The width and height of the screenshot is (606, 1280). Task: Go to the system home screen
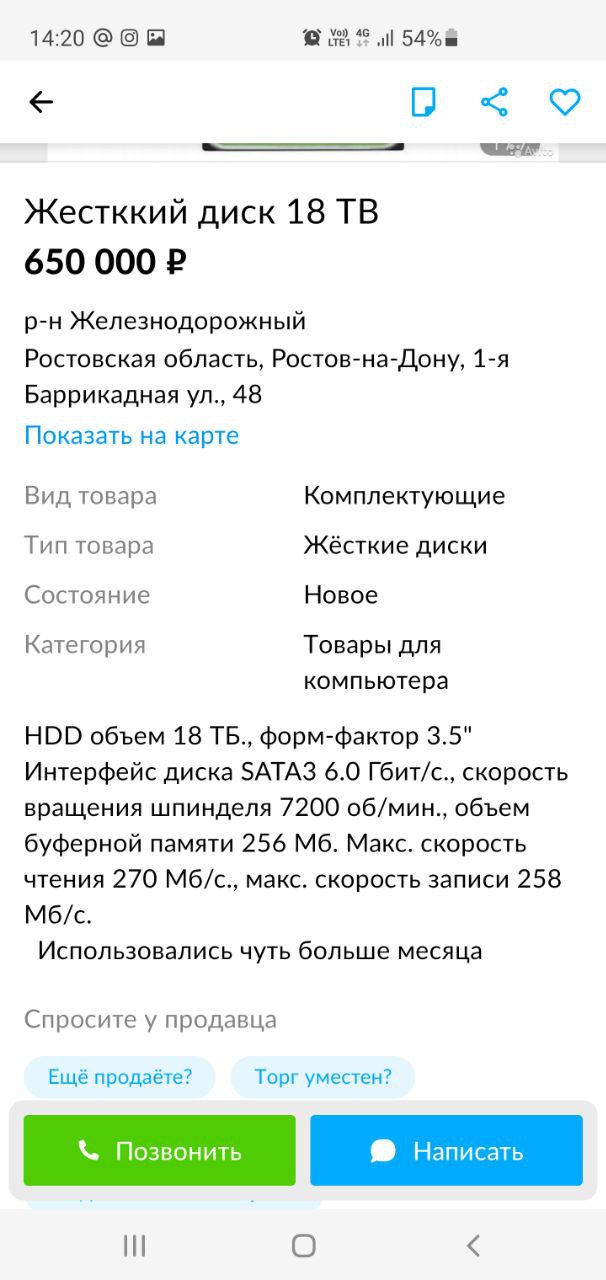coord(303,1245)
